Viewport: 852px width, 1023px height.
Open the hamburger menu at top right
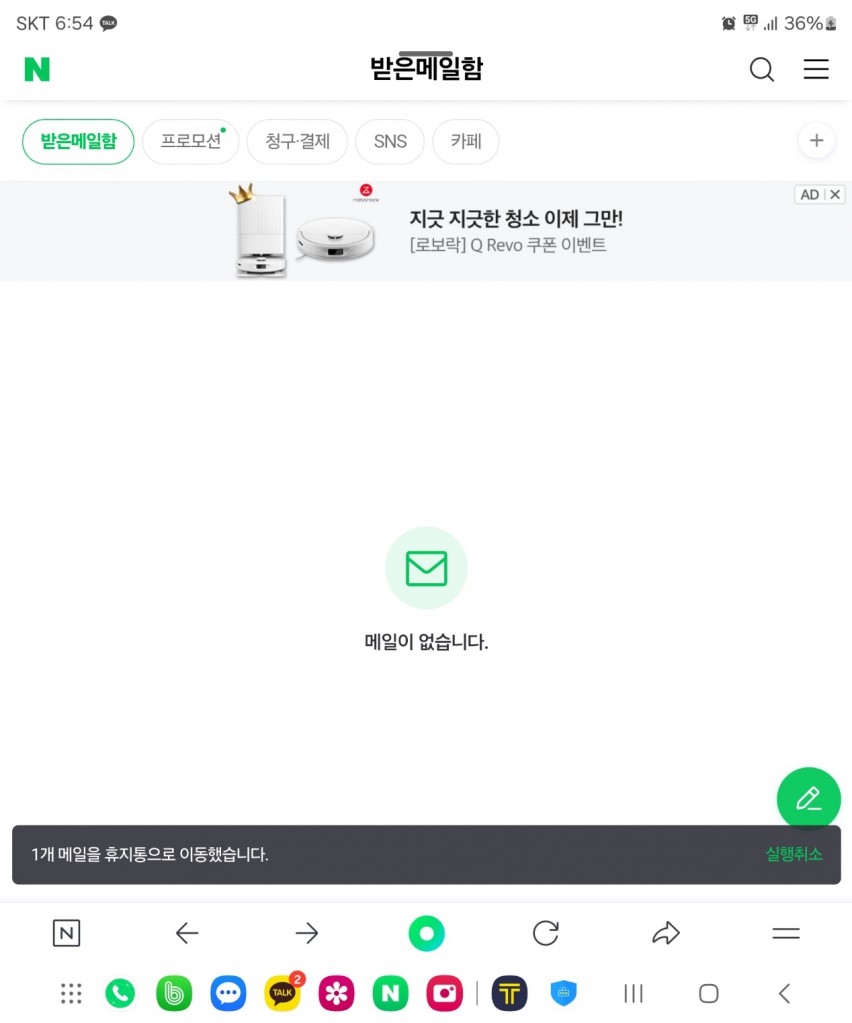coord(816,69)
